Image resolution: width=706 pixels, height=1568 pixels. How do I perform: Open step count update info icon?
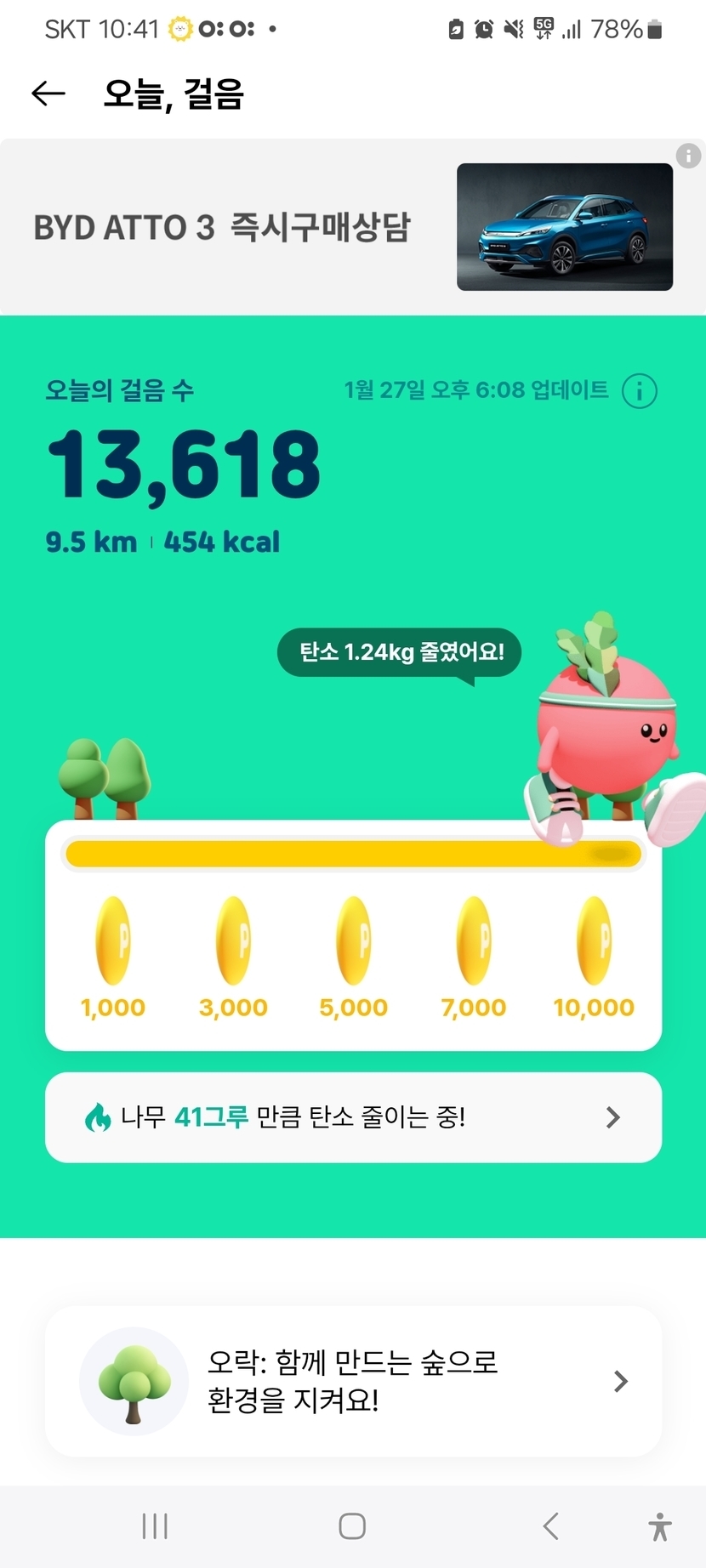tap(640, 391)
